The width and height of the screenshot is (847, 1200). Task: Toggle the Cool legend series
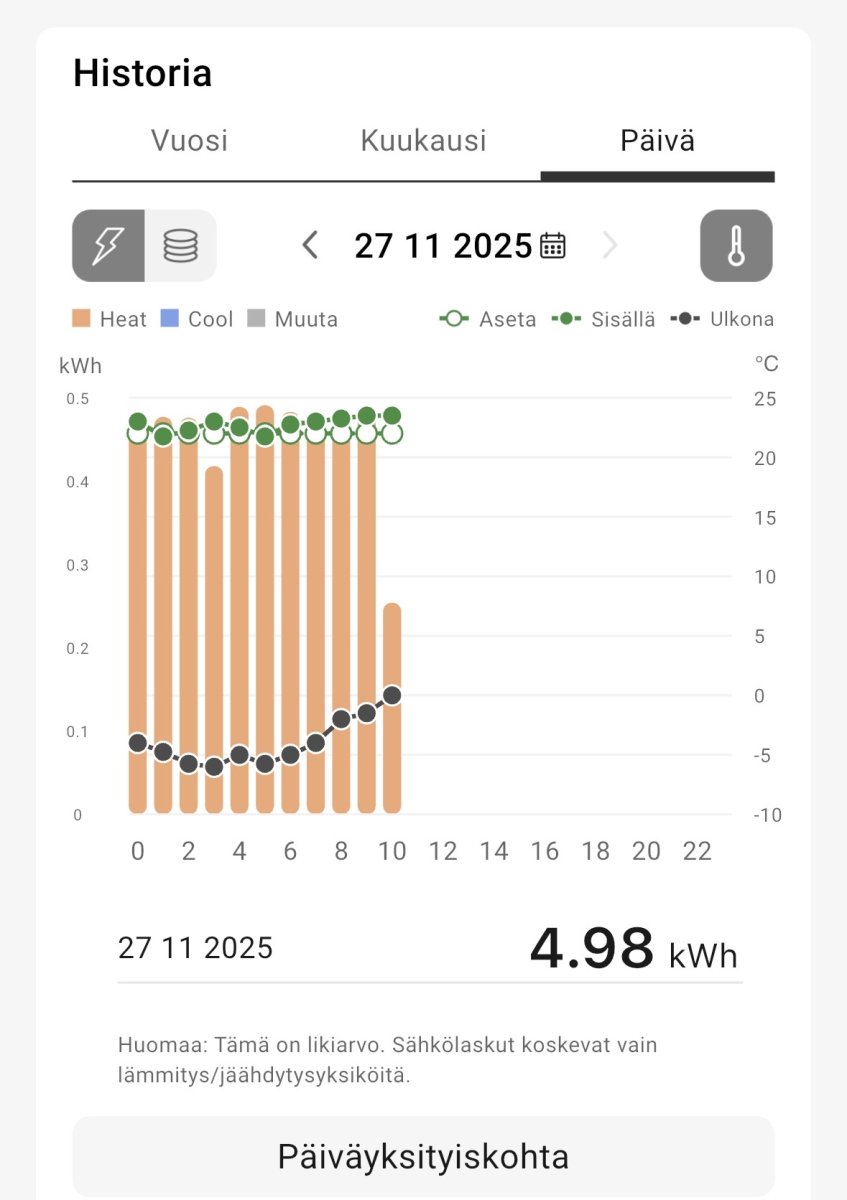pos(197,320)
